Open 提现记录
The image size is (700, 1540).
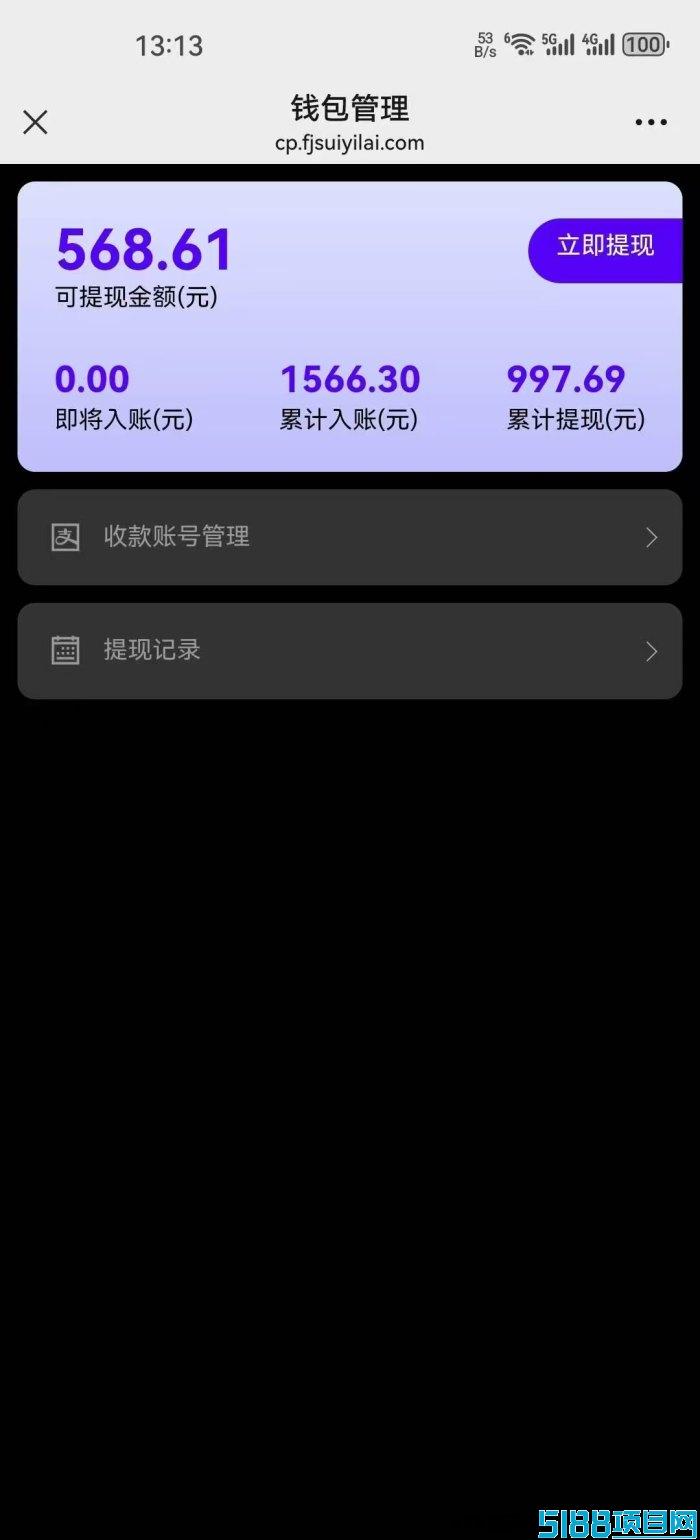coord(350,651)
